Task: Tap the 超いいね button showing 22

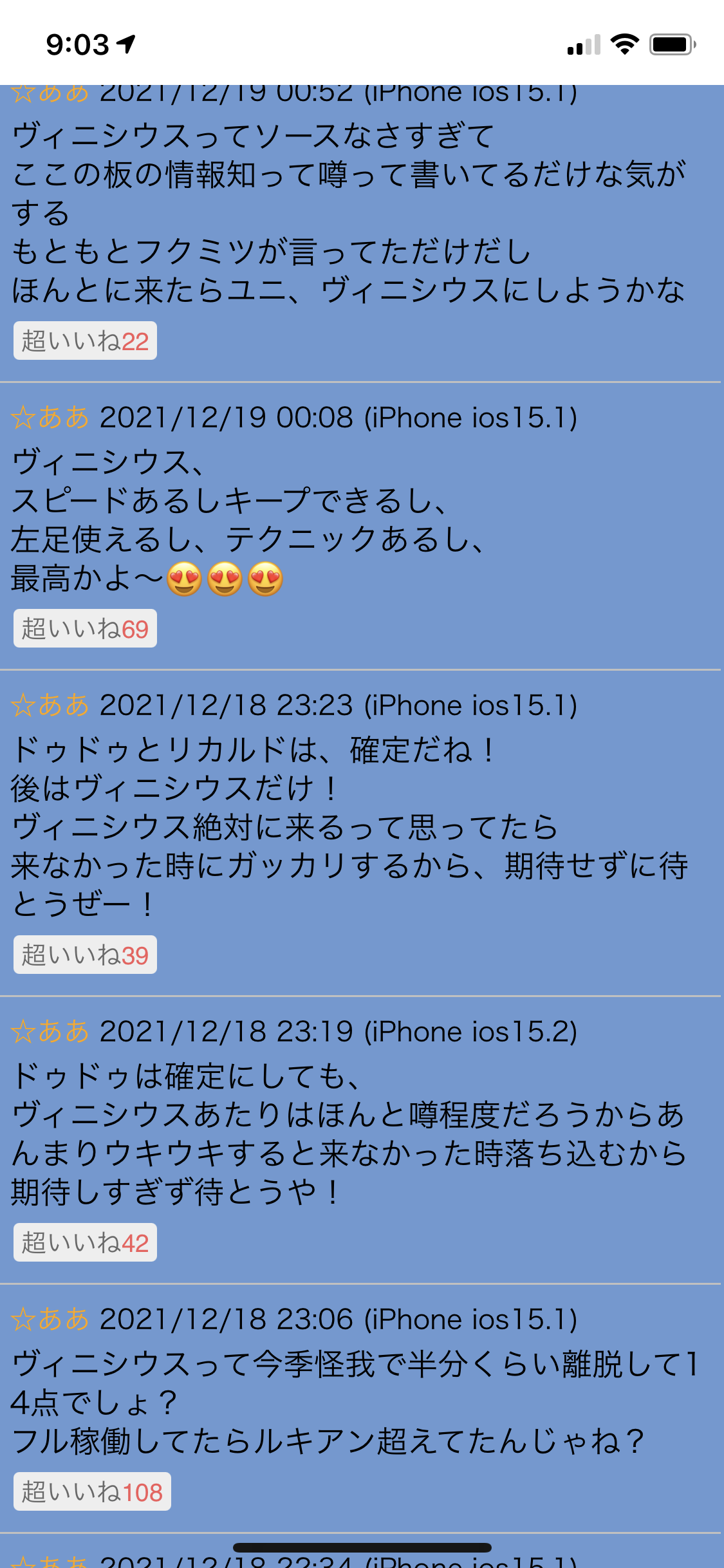Action: tap(85, 341)
